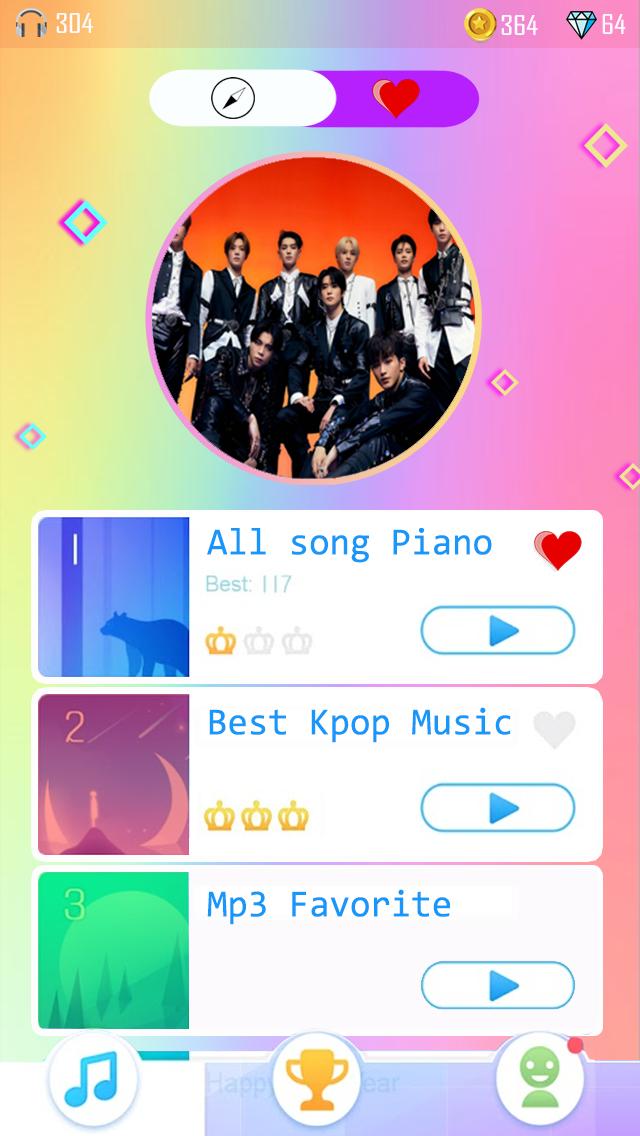Play Best Kpop Music
The width and height of the screenshot is (640, 1136).
click(x=498, y=808)
